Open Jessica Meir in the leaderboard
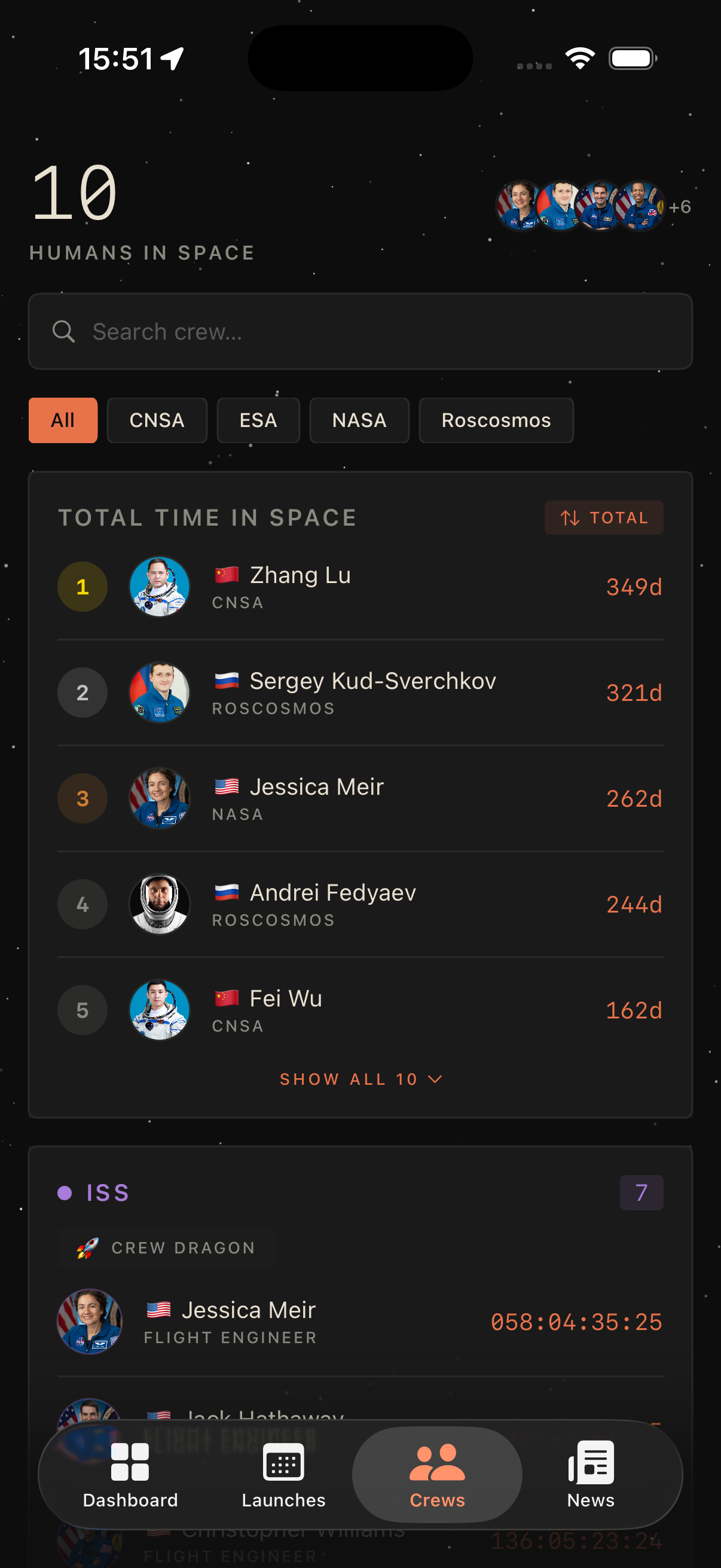 pos(360,798)
